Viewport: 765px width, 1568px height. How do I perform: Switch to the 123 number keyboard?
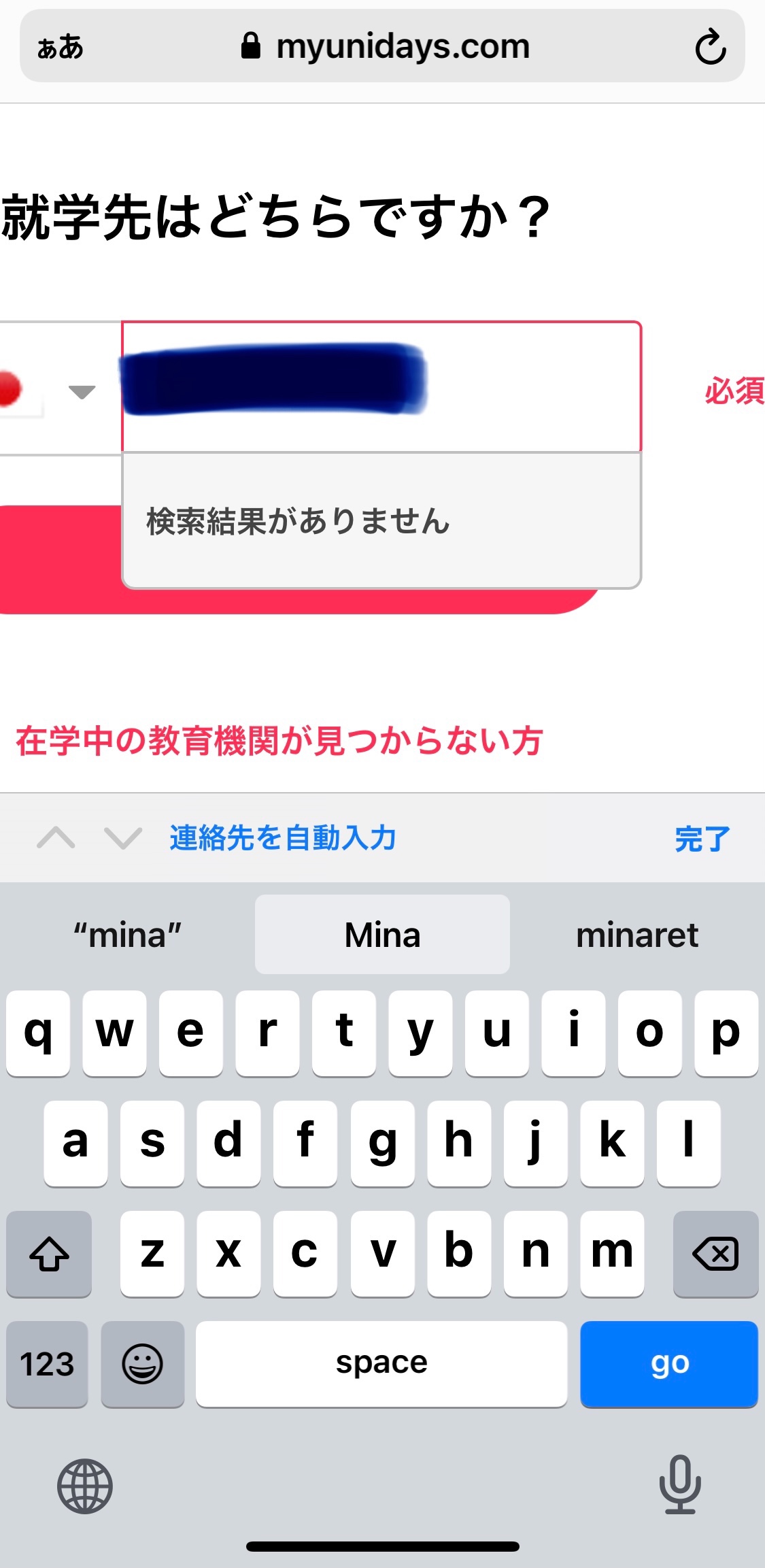pyautogui.click(x=47, y=1363)
